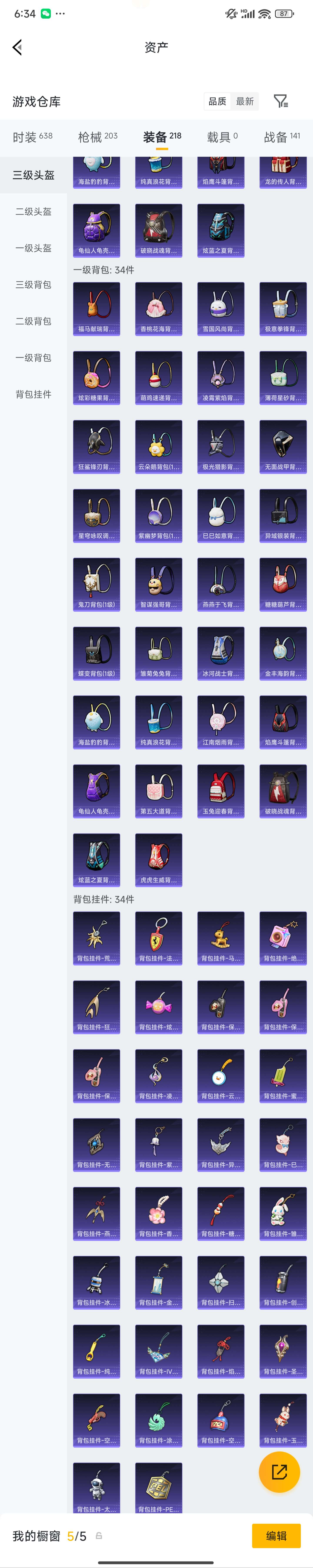
Task: Sort warehouse by 品质
Action: pos(217,101)
